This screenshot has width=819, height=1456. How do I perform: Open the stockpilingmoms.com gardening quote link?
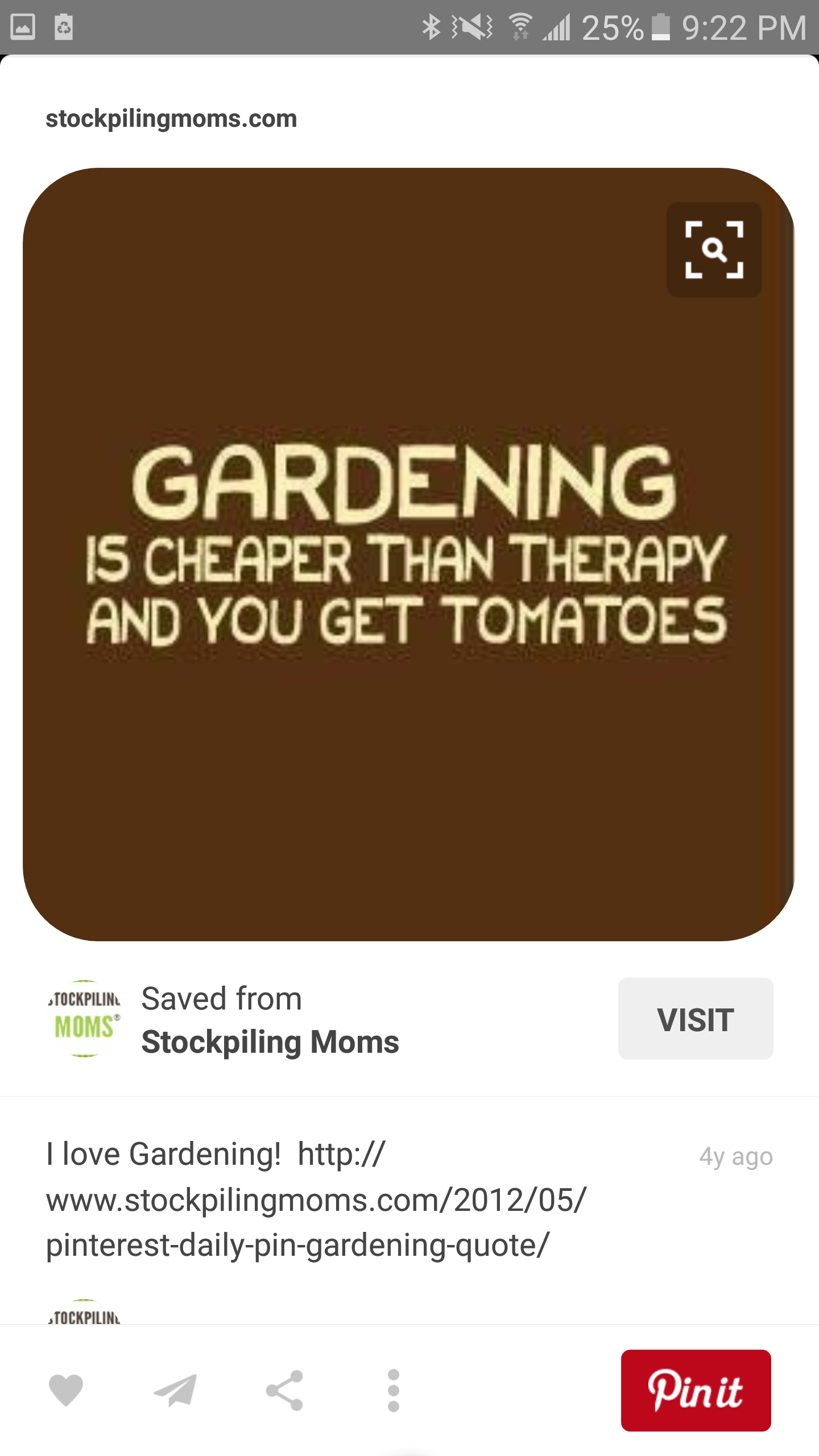point(316,1200)
